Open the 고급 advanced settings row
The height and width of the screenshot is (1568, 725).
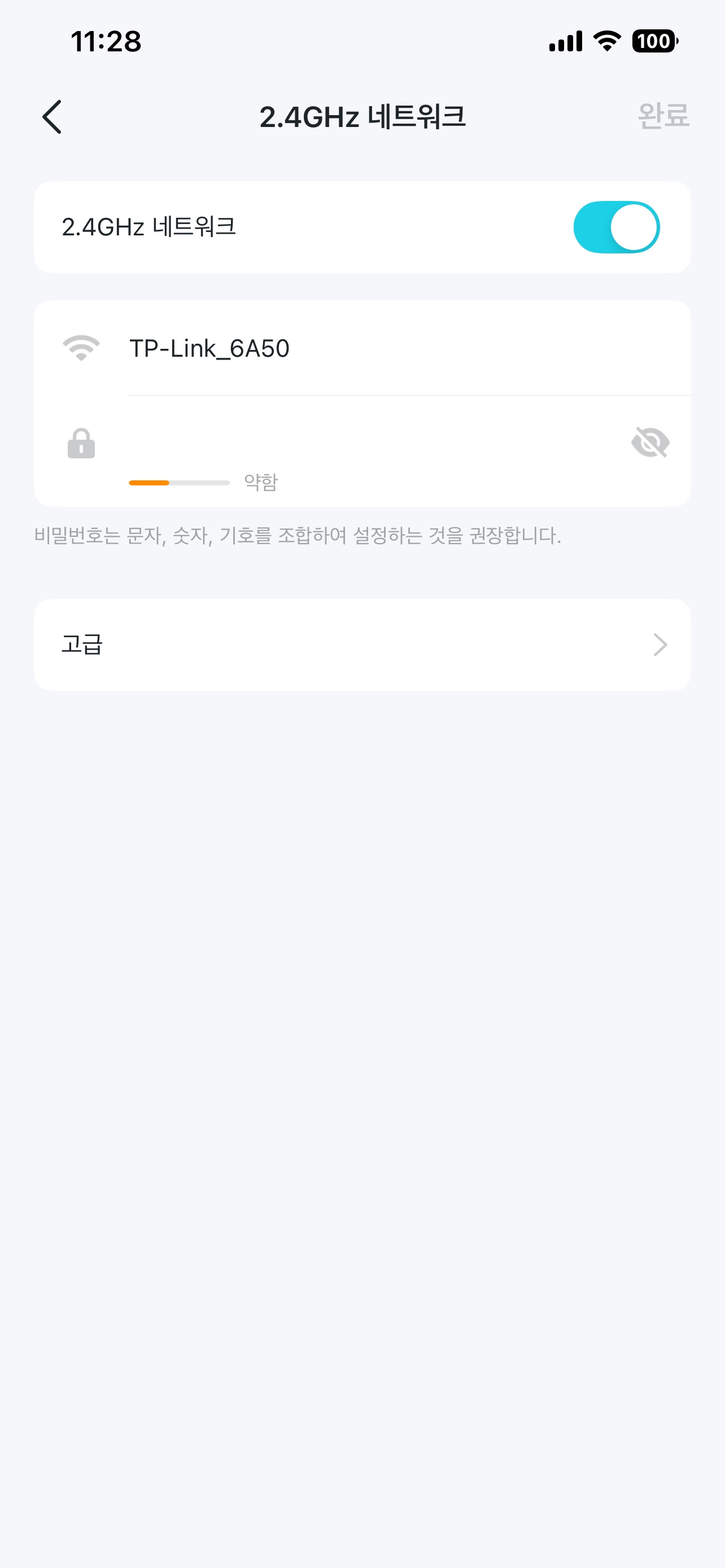tap(362, 645)
